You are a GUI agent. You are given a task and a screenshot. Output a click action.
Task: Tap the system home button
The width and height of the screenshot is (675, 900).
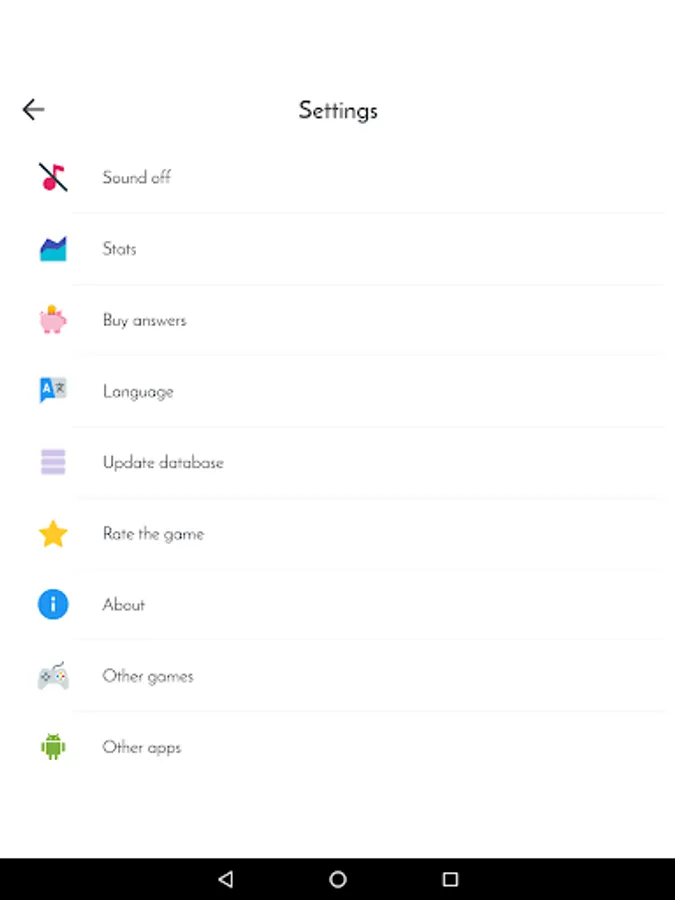(338, 879)
